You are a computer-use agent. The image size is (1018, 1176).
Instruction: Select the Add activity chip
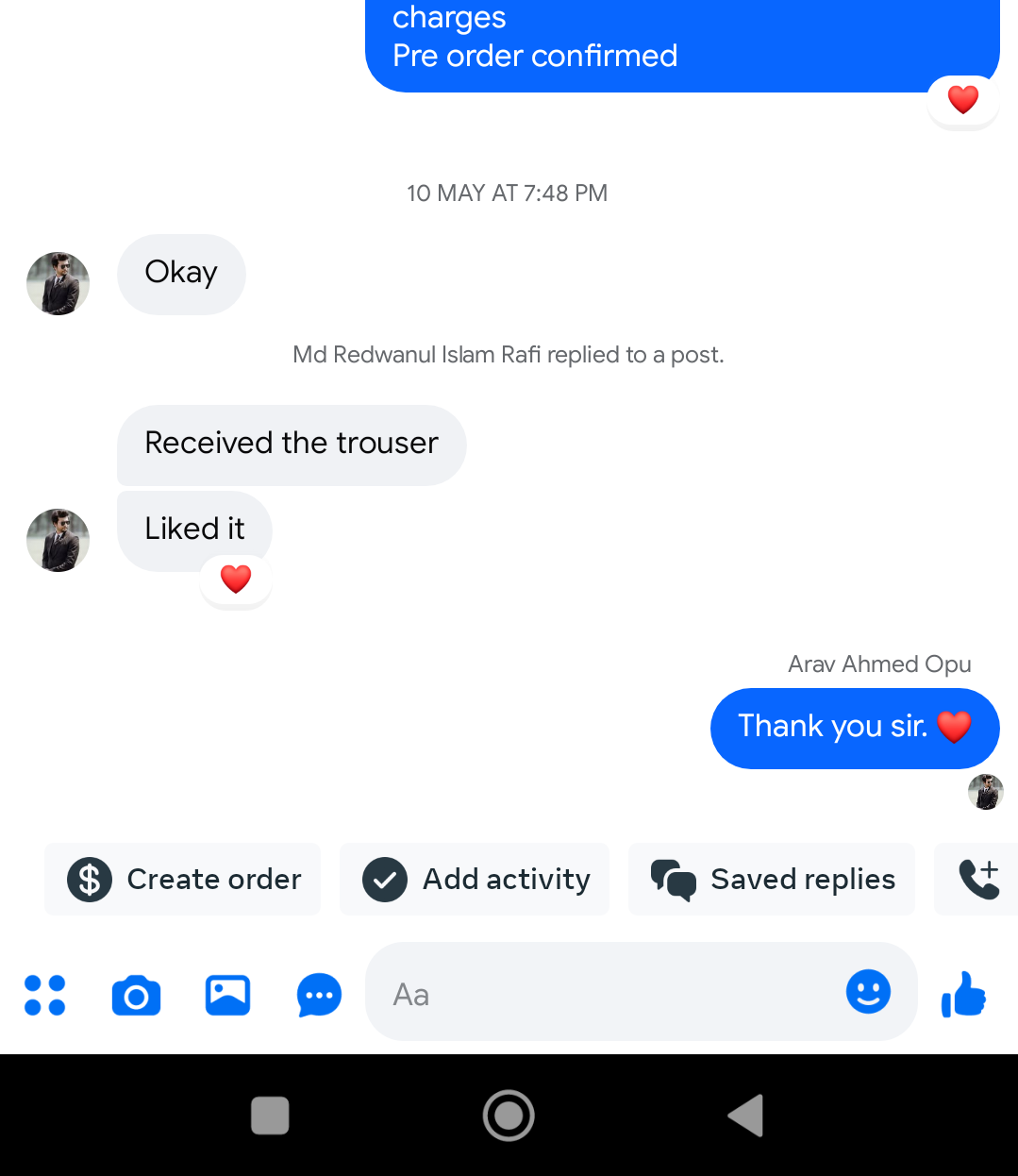click(475, 879)
